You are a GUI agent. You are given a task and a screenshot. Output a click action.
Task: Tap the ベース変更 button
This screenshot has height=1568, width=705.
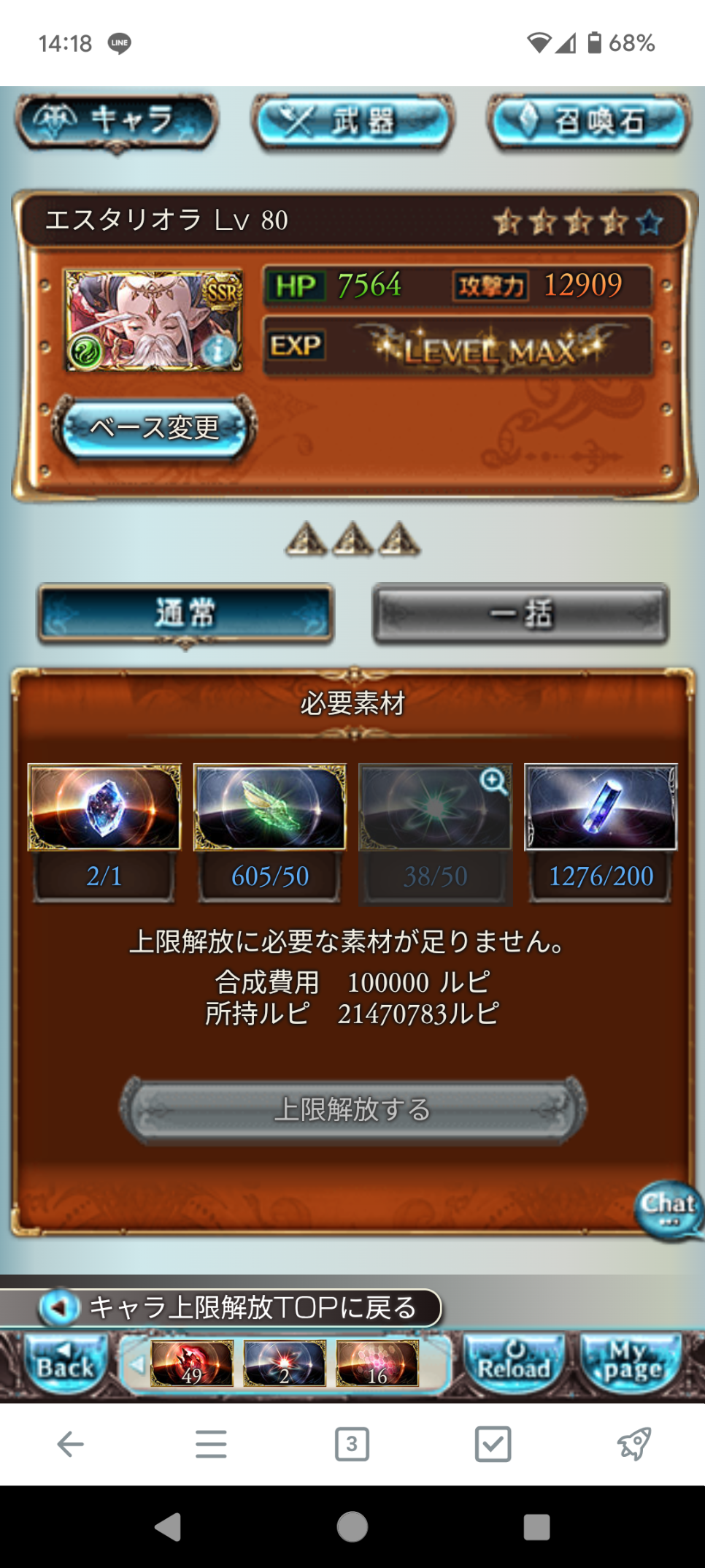[154, 427]
